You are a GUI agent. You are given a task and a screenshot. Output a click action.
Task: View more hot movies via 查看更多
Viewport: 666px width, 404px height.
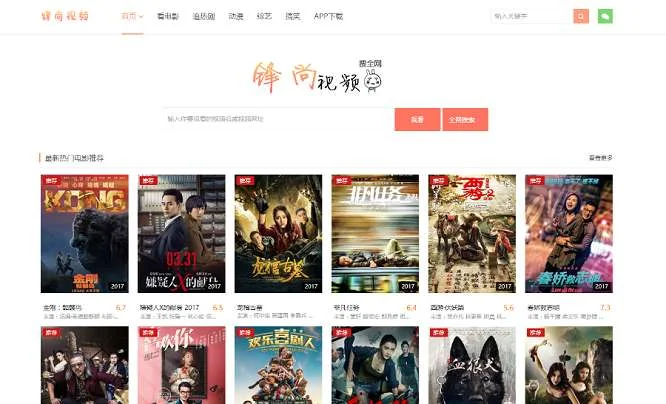click(x=600, y=158)
